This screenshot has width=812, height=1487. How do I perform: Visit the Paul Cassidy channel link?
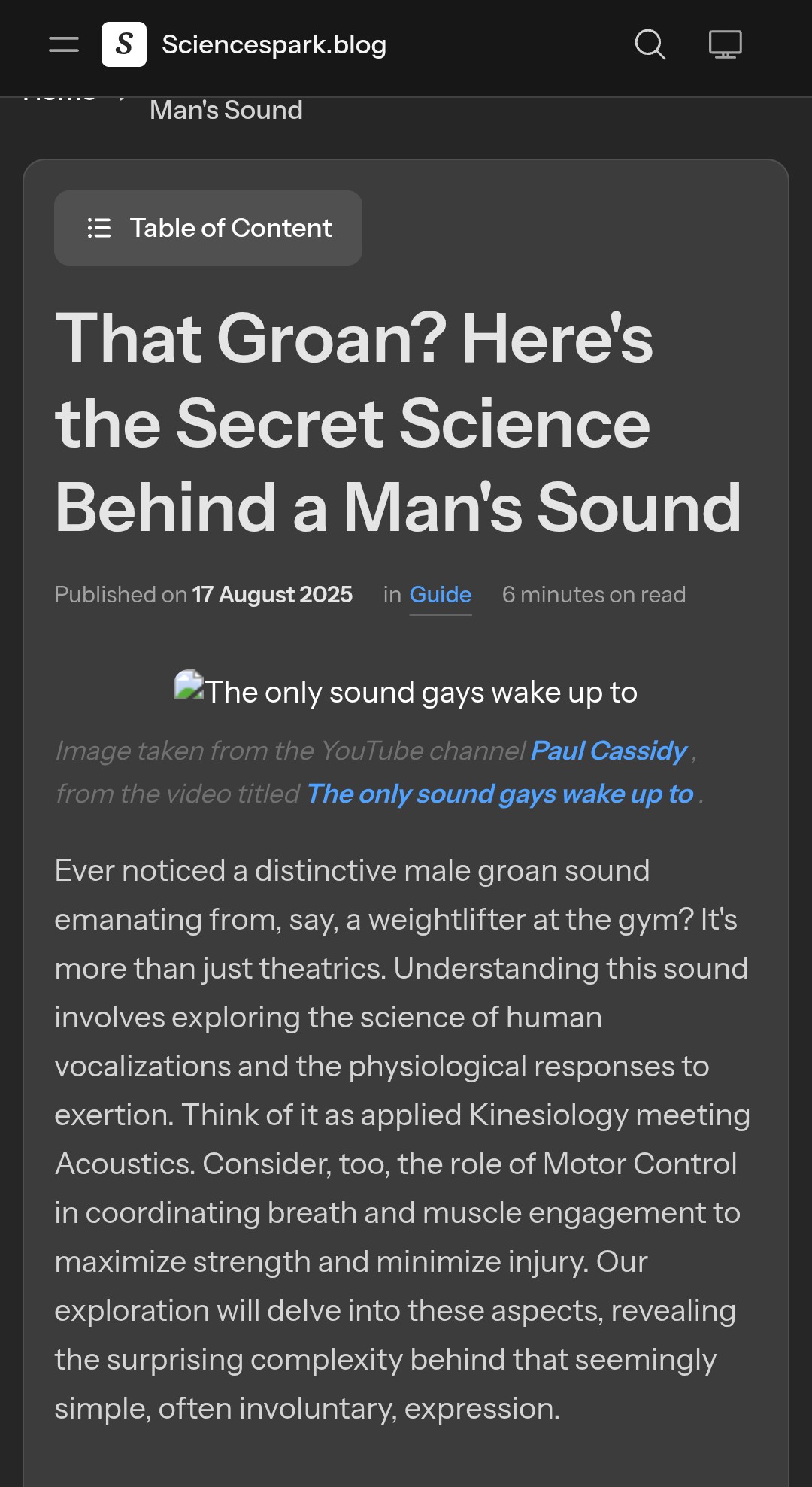609,751
